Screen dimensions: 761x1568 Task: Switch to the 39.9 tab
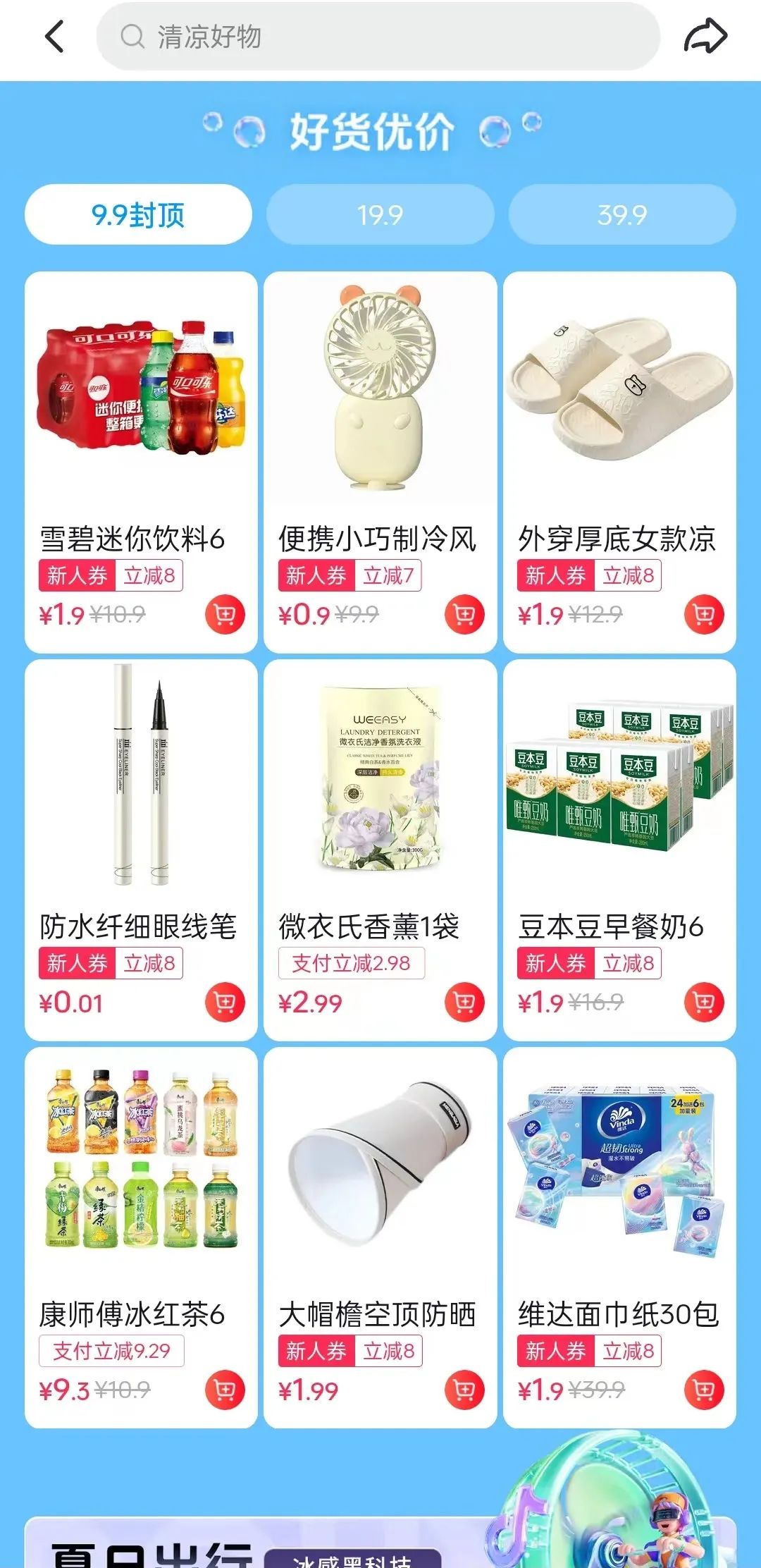click(x=621, y=214)
